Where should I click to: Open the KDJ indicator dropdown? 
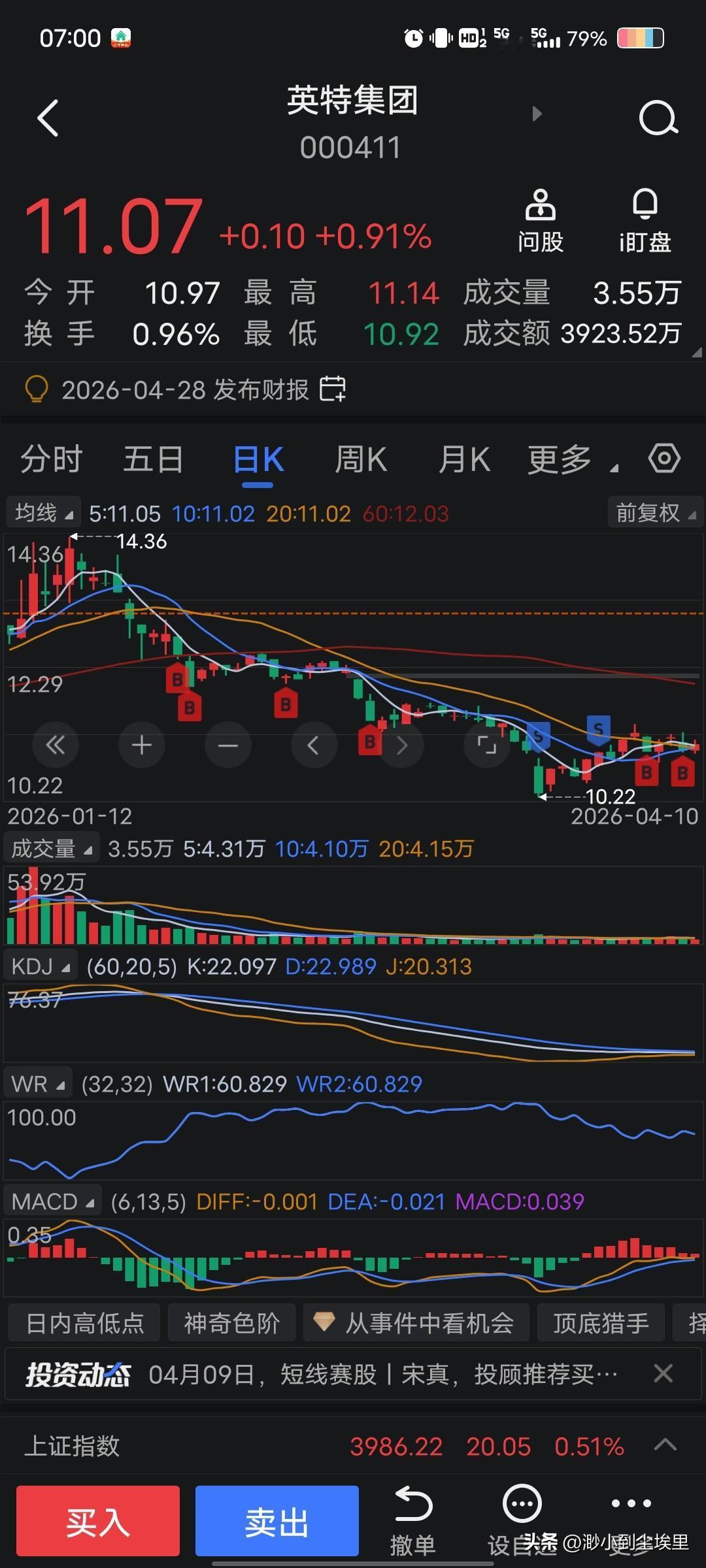coord(39,965)
